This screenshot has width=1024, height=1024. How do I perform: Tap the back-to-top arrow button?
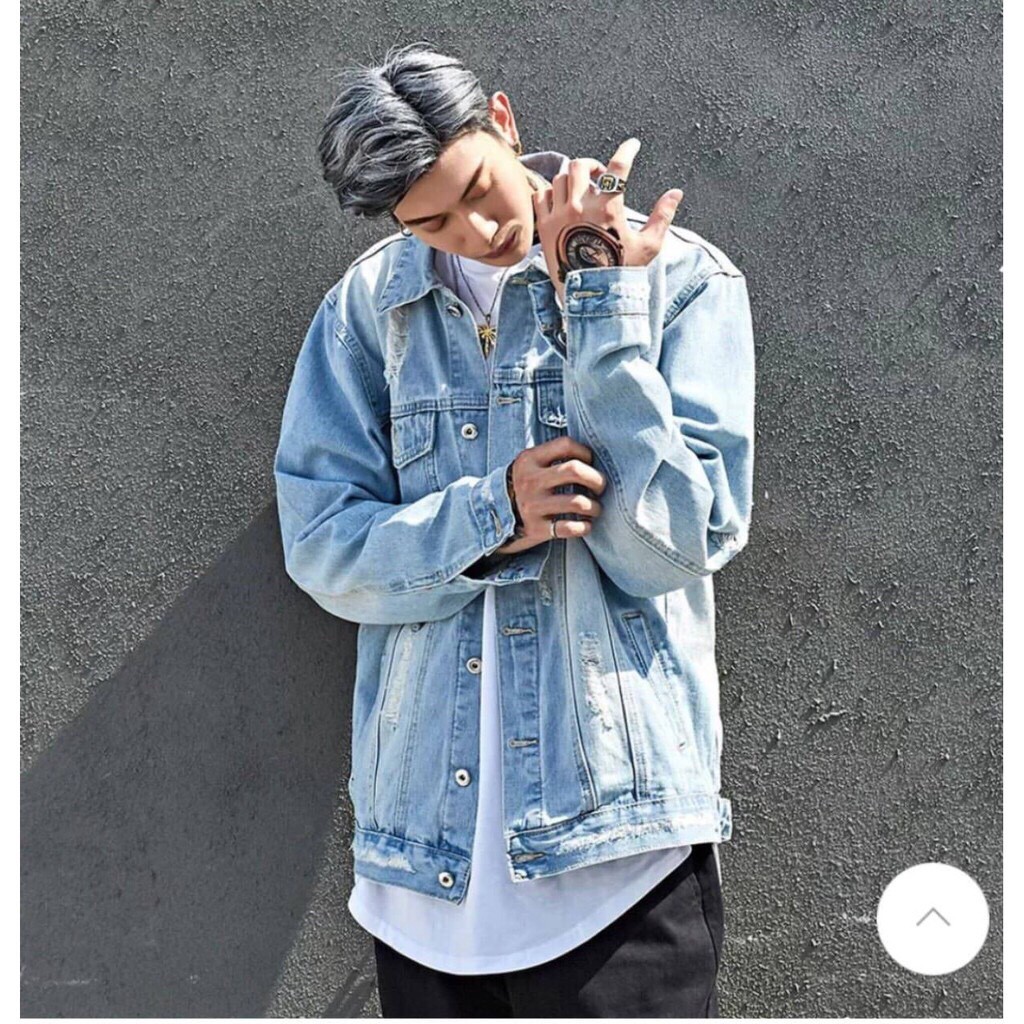coord(932,918)
